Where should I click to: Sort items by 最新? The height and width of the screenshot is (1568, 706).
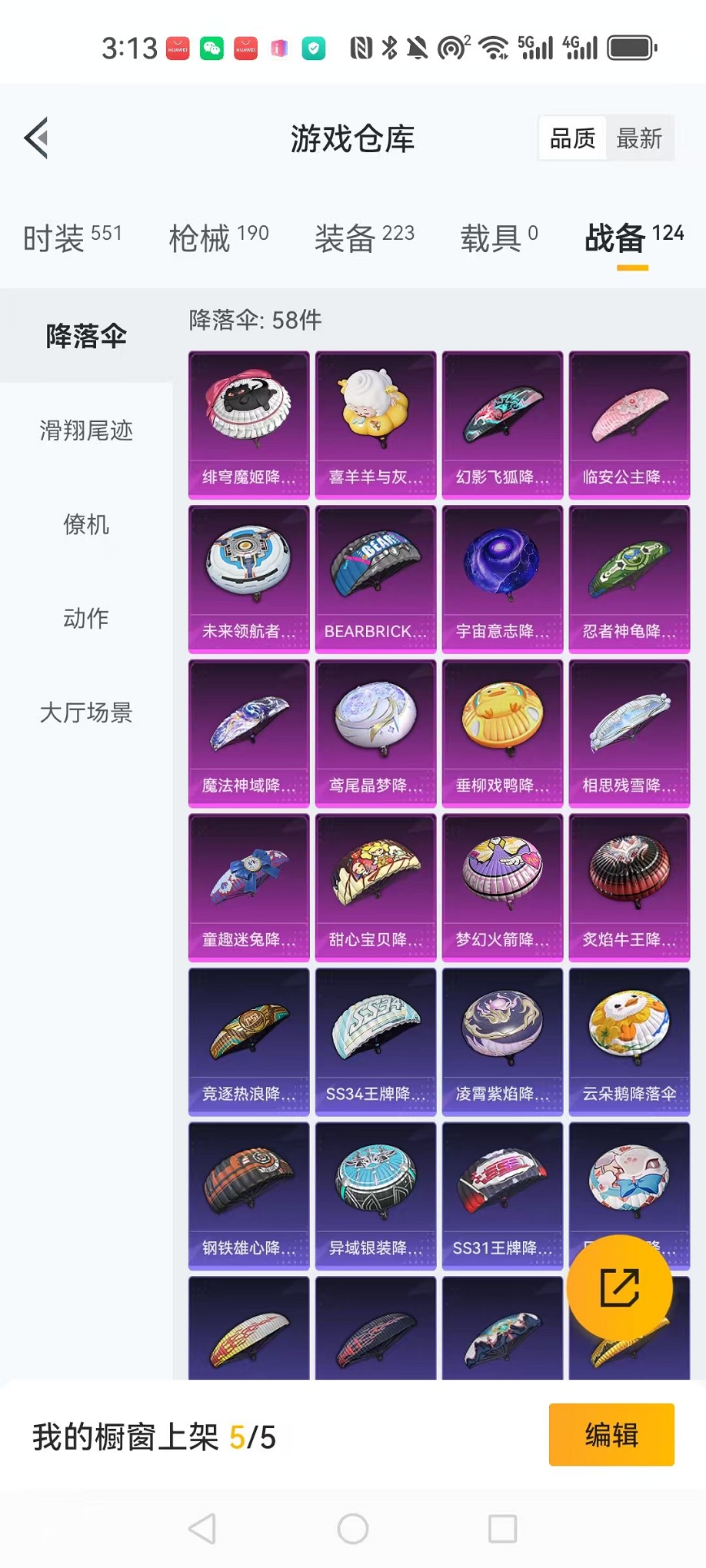coord(639,138)
